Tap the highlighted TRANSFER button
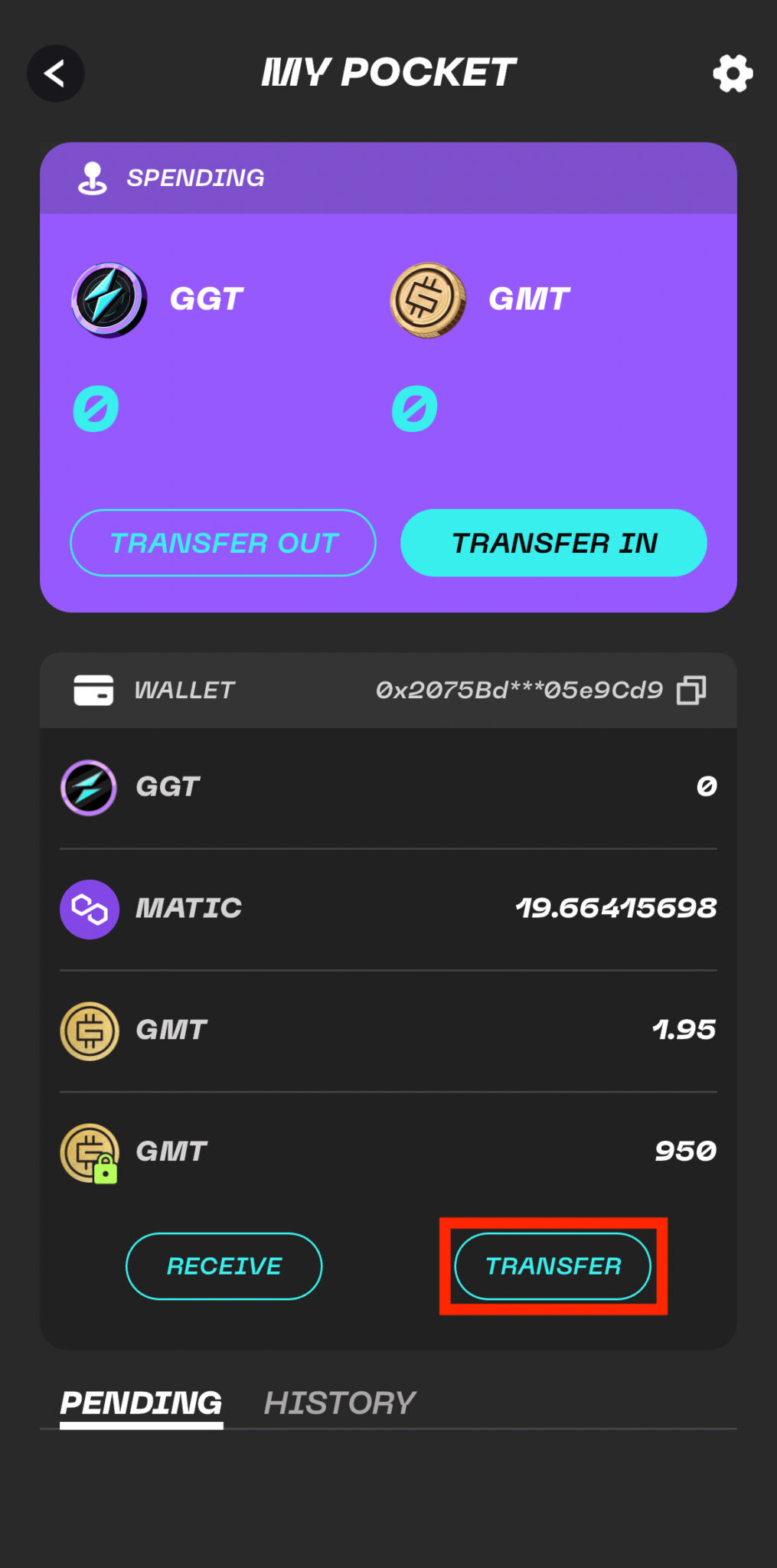This screenshot has width=777, height=1568. (553, 1266)
